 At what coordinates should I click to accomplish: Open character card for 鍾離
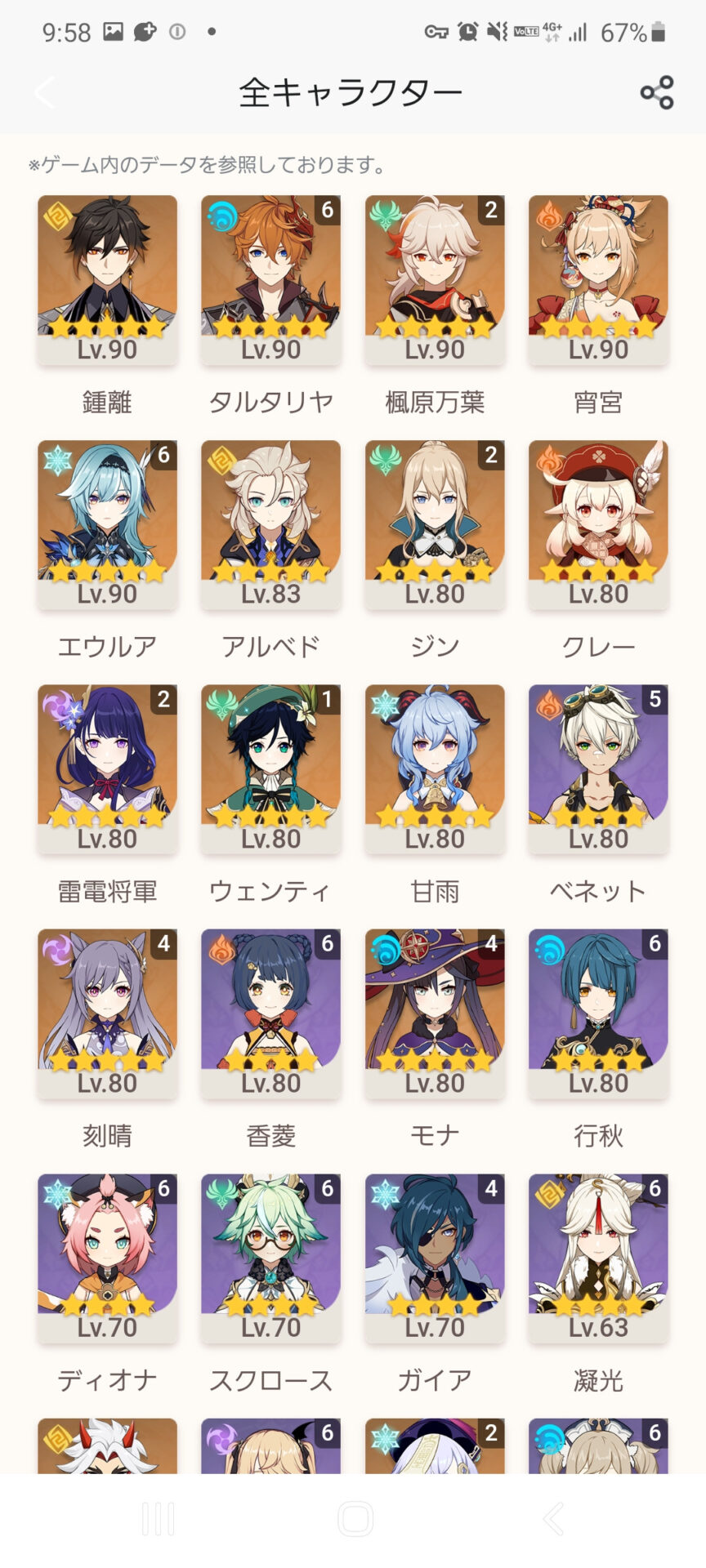[107, 279]
